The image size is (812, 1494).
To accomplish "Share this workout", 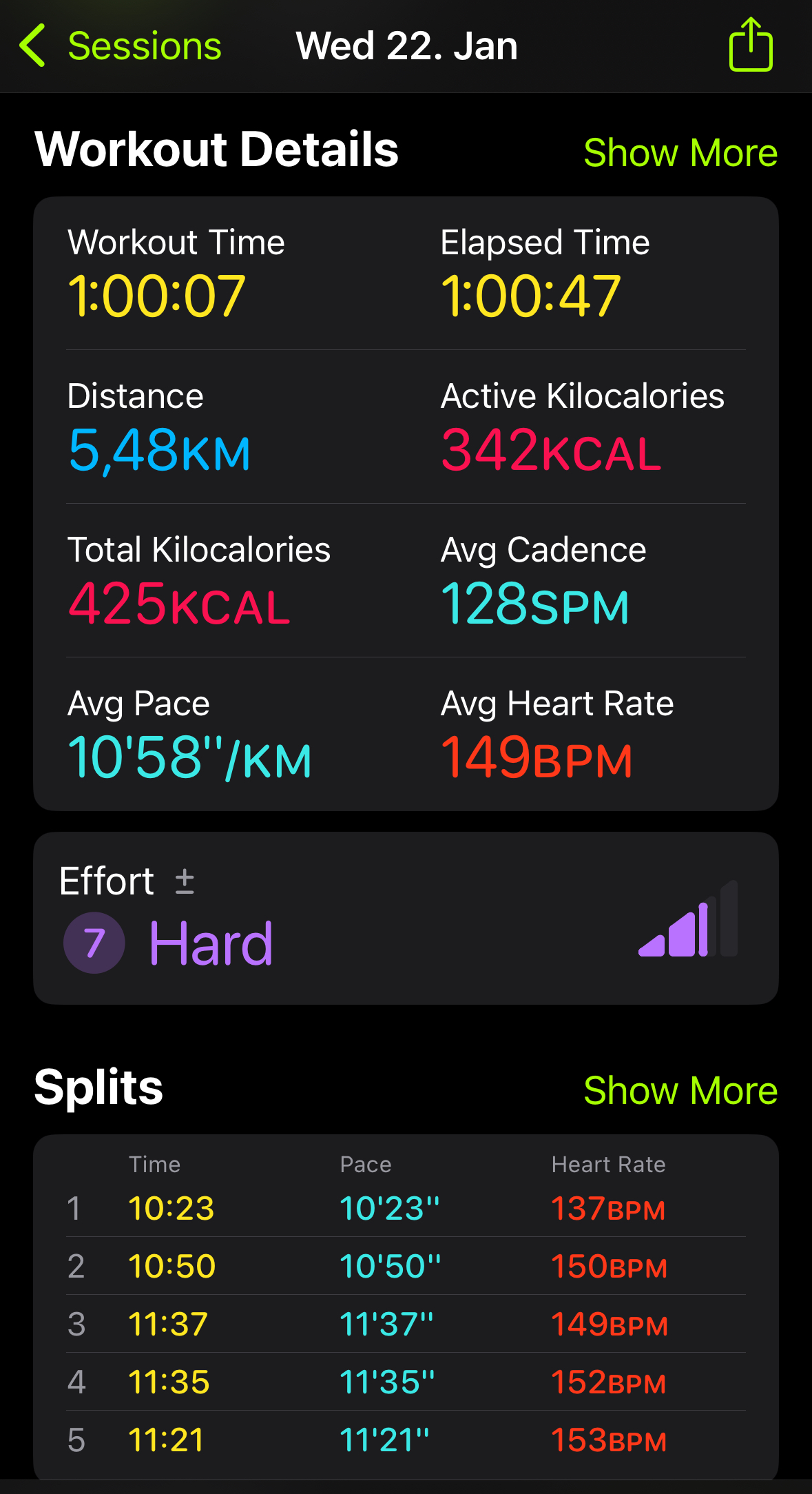I will (751, 45).
